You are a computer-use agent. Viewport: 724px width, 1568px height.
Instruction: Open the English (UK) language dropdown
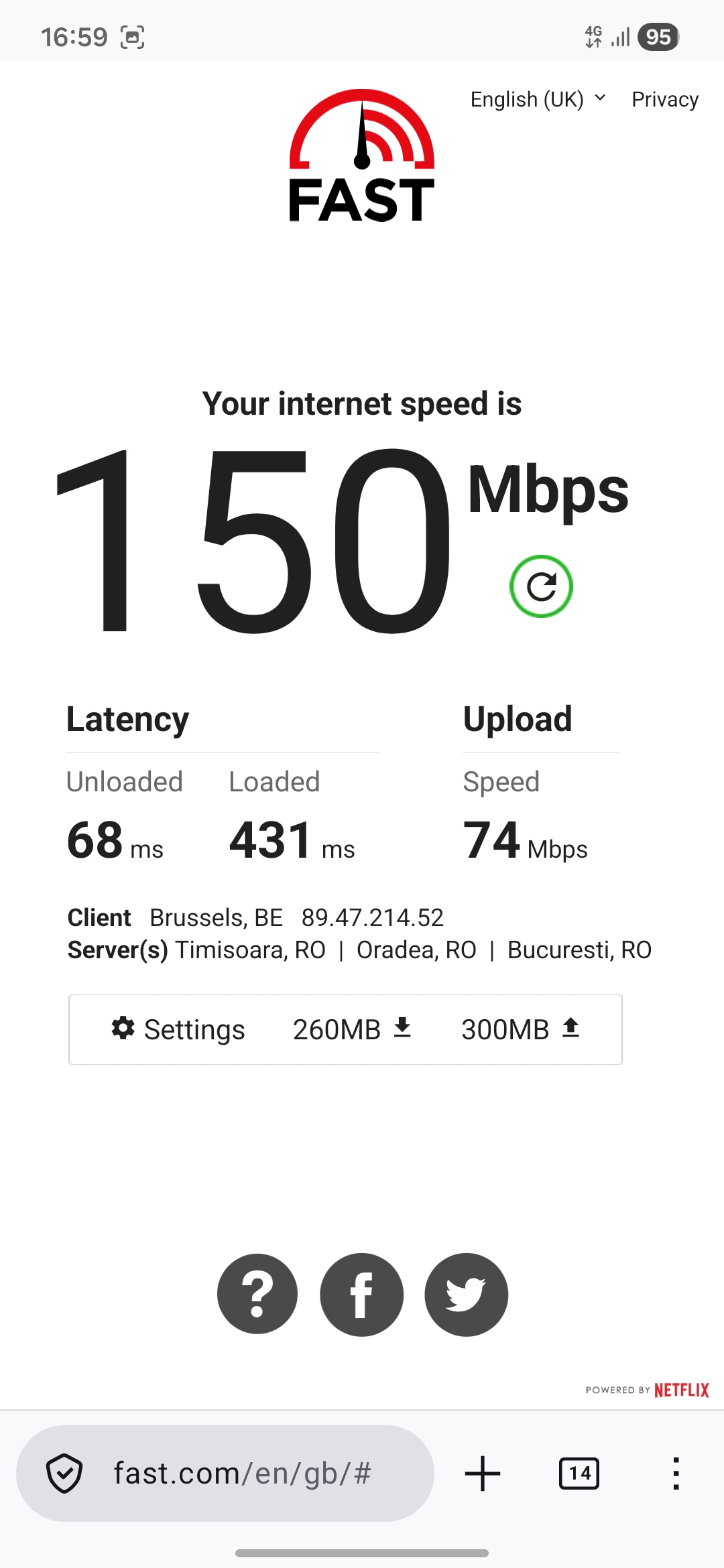point(538,99)
